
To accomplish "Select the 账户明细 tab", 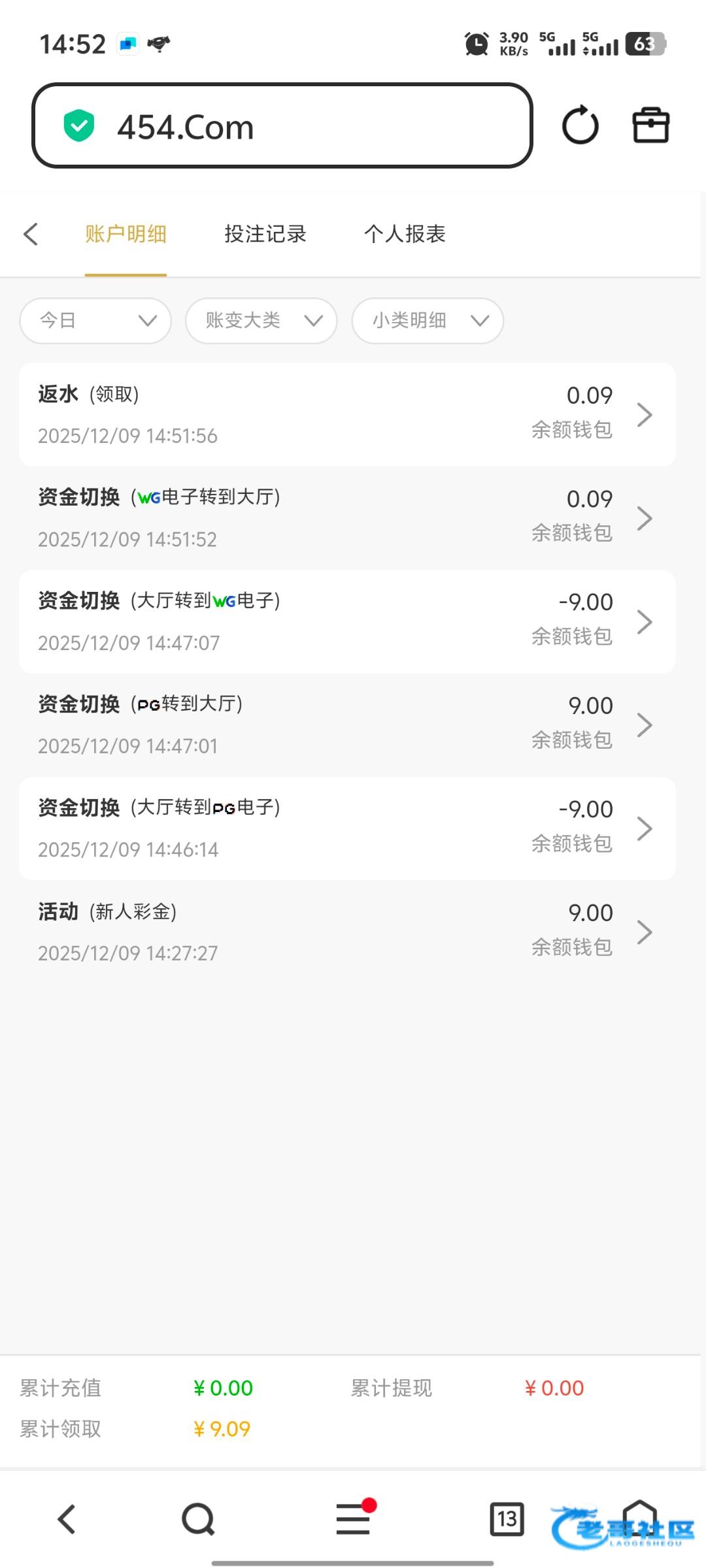I will pyautogui.click(x=126, y=234).
